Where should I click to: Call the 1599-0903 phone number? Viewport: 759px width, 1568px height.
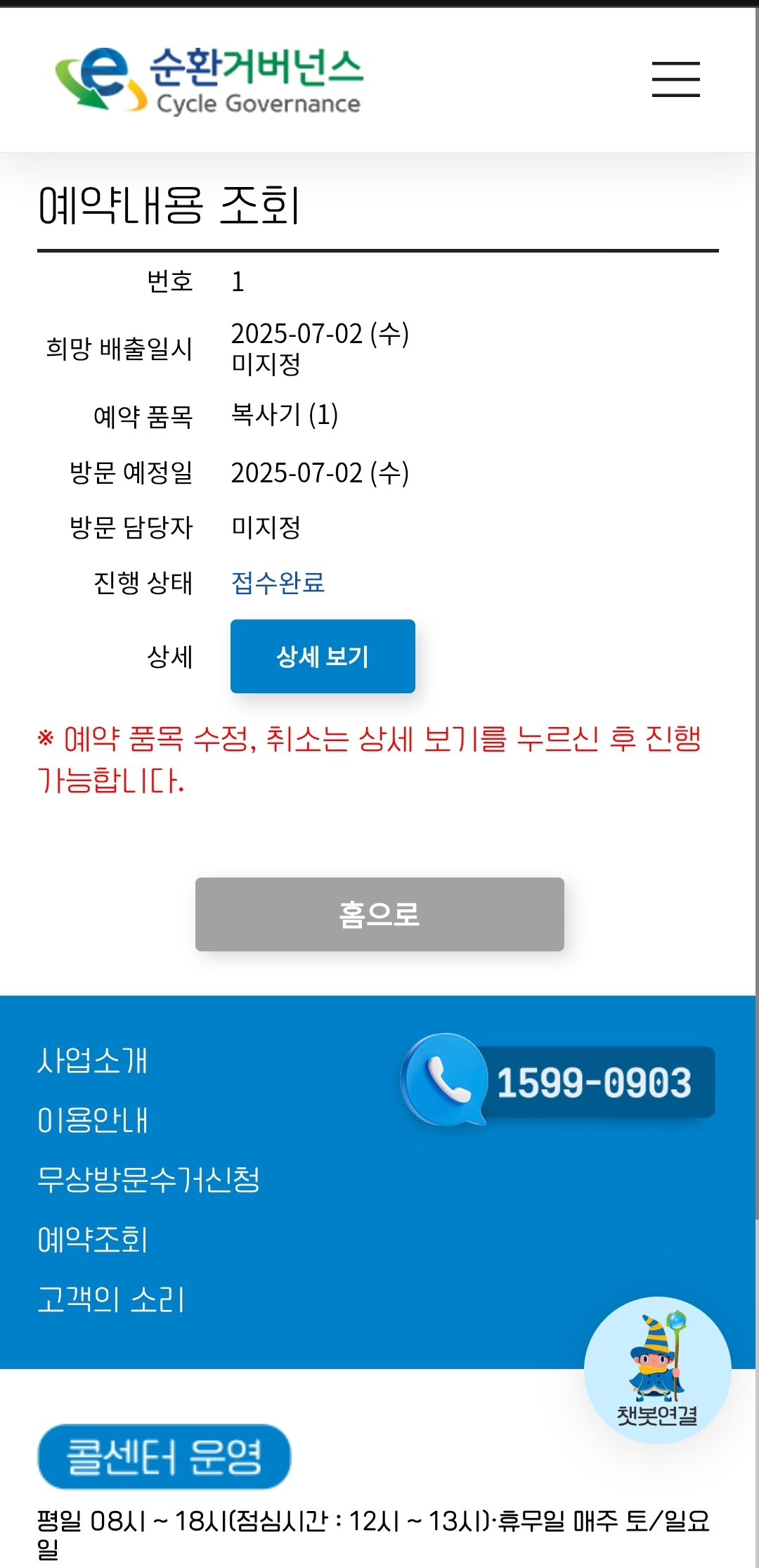point(558,1081)
